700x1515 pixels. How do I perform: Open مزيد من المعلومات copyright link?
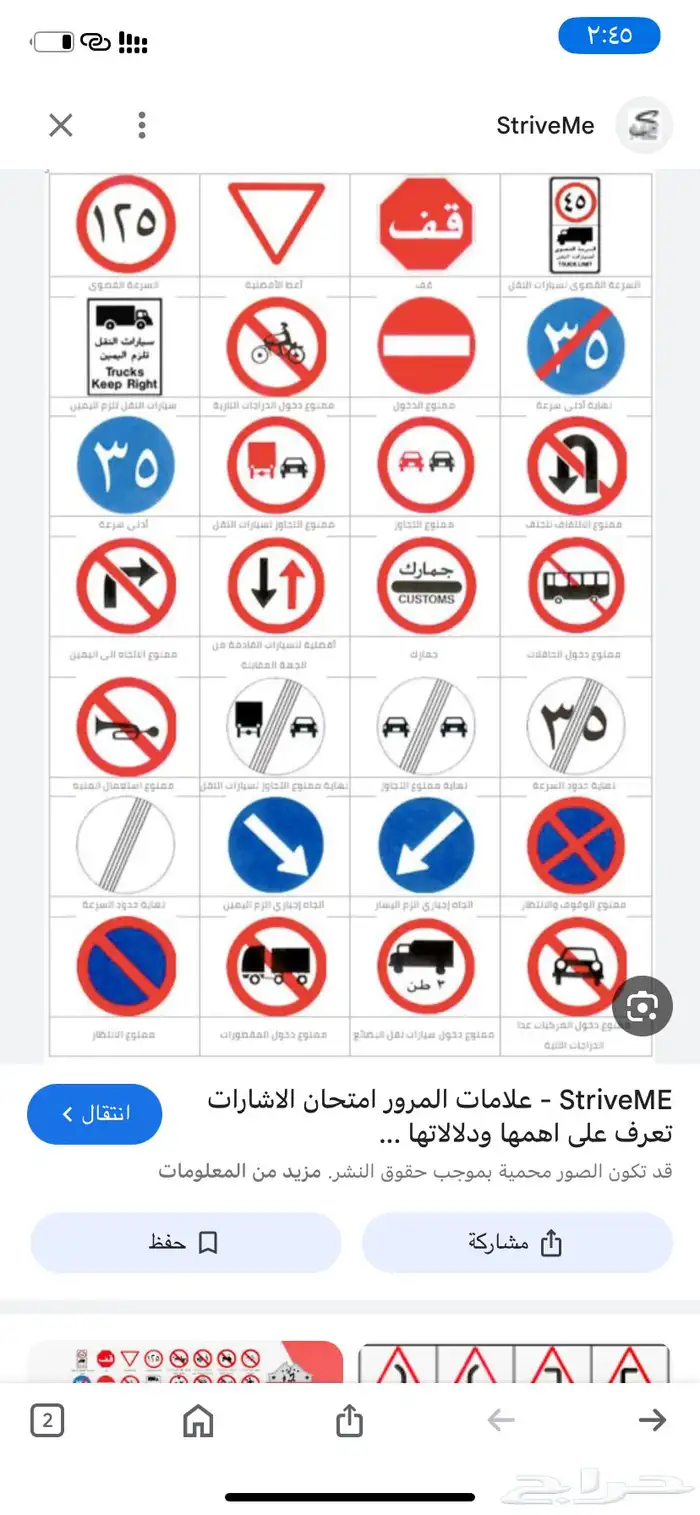pos(231,1170)
